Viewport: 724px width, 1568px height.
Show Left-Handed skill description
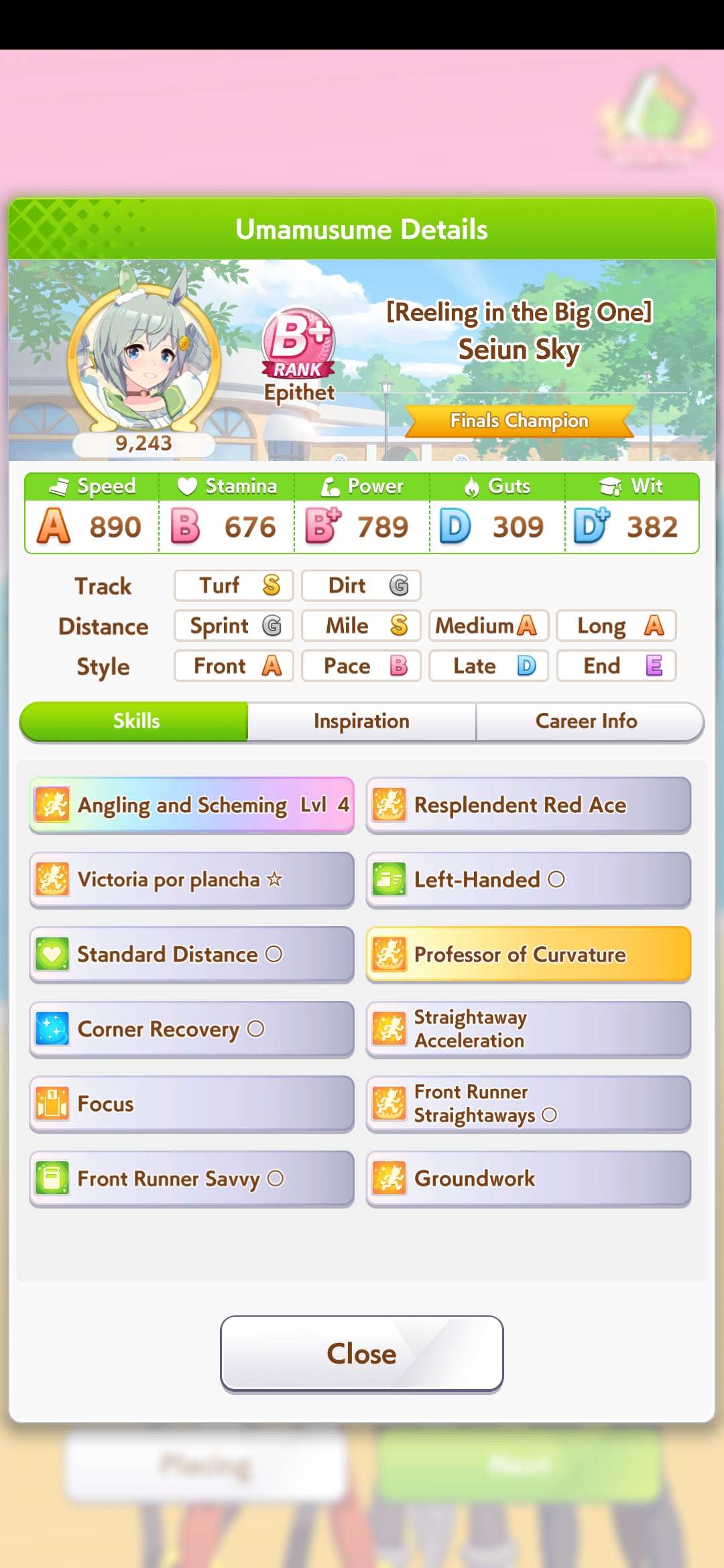tap(528, 880)
